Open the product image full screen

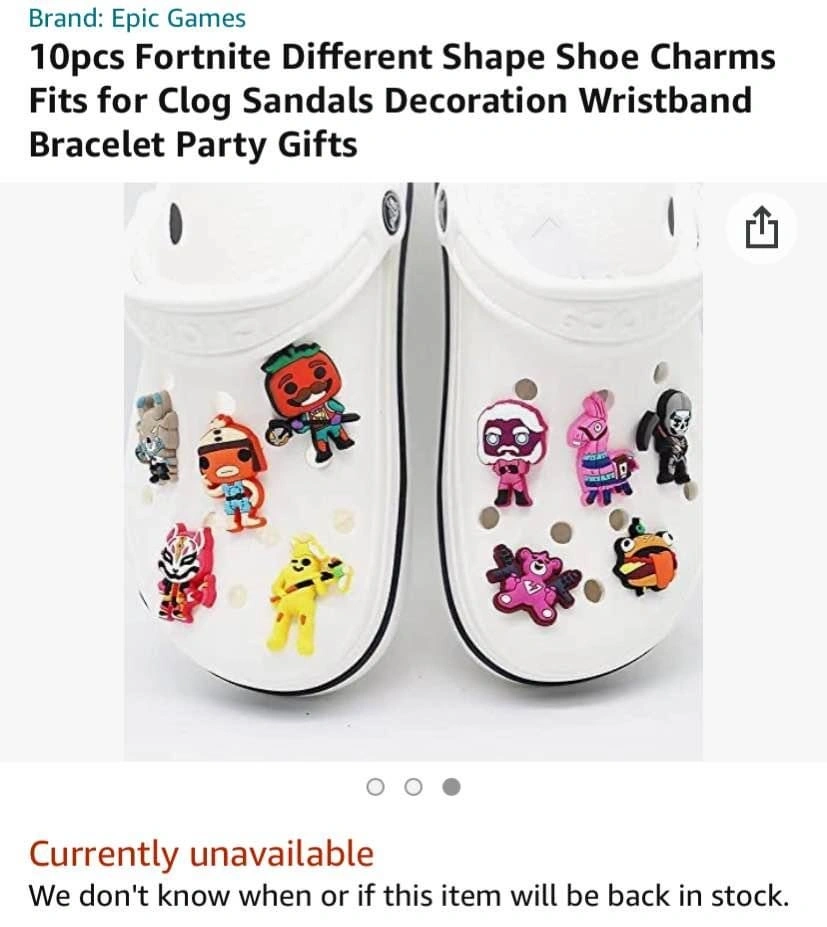tap(412, 470)
